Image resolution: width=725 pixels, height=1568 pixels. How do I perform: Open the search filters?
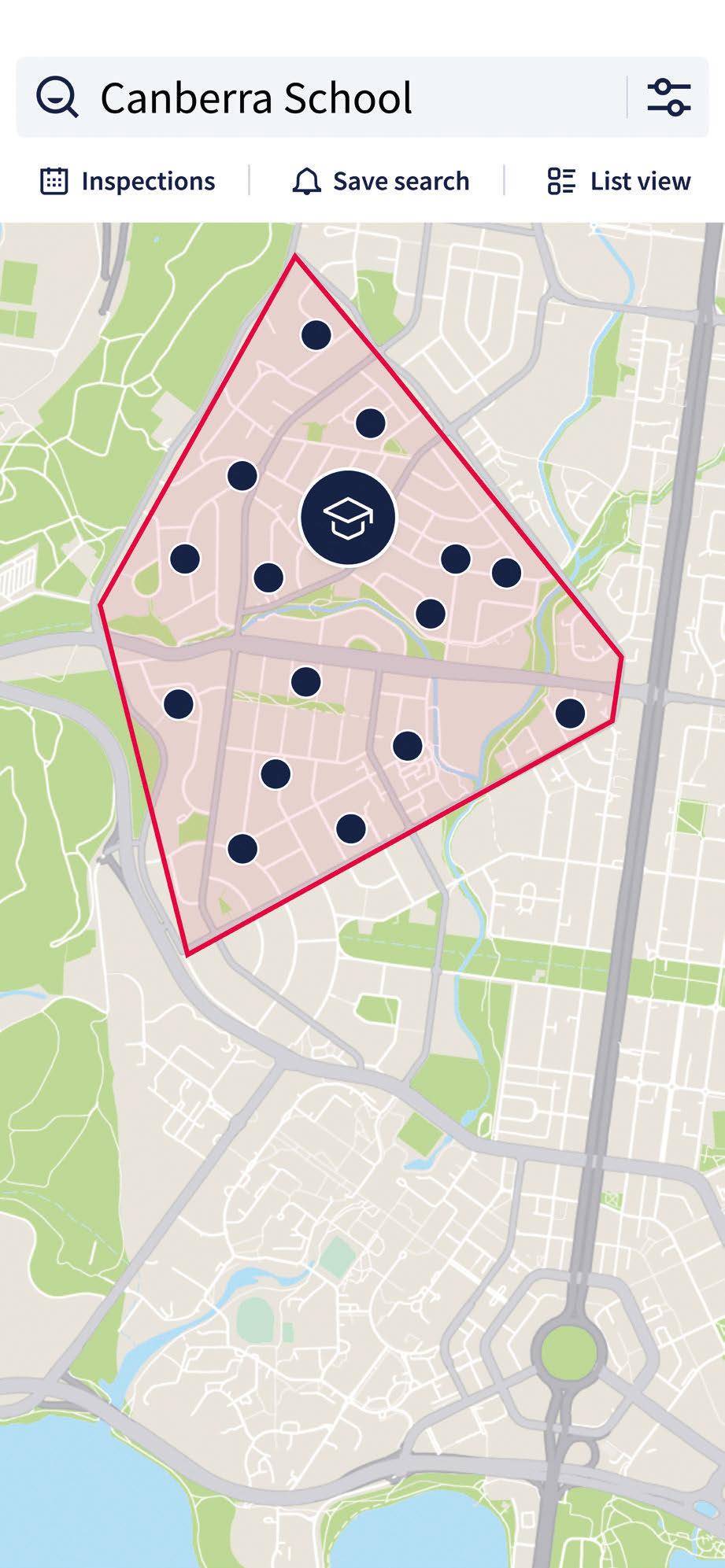[x=669, y=98]
